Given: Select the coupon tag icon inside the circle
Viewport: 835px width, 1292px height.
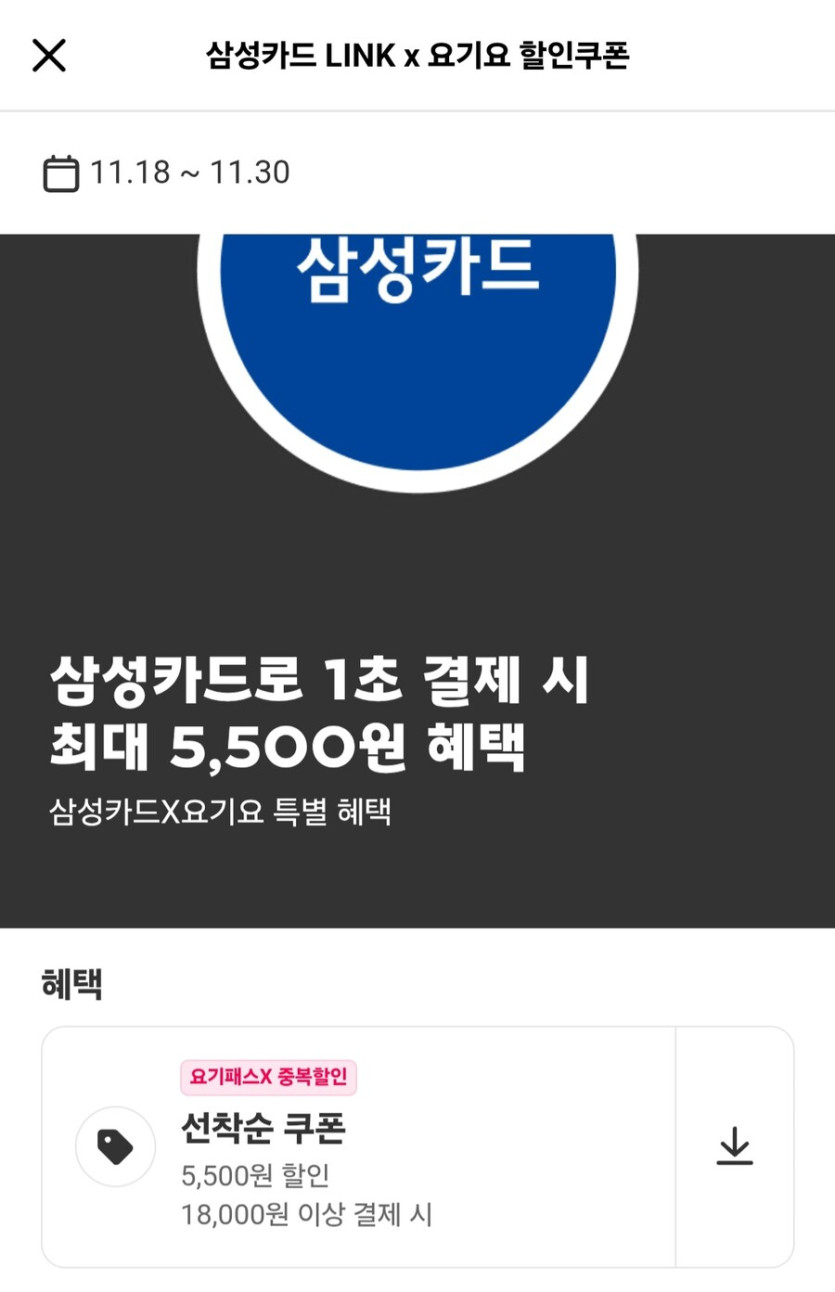Looking at the screenshot, I should 115,1146.
